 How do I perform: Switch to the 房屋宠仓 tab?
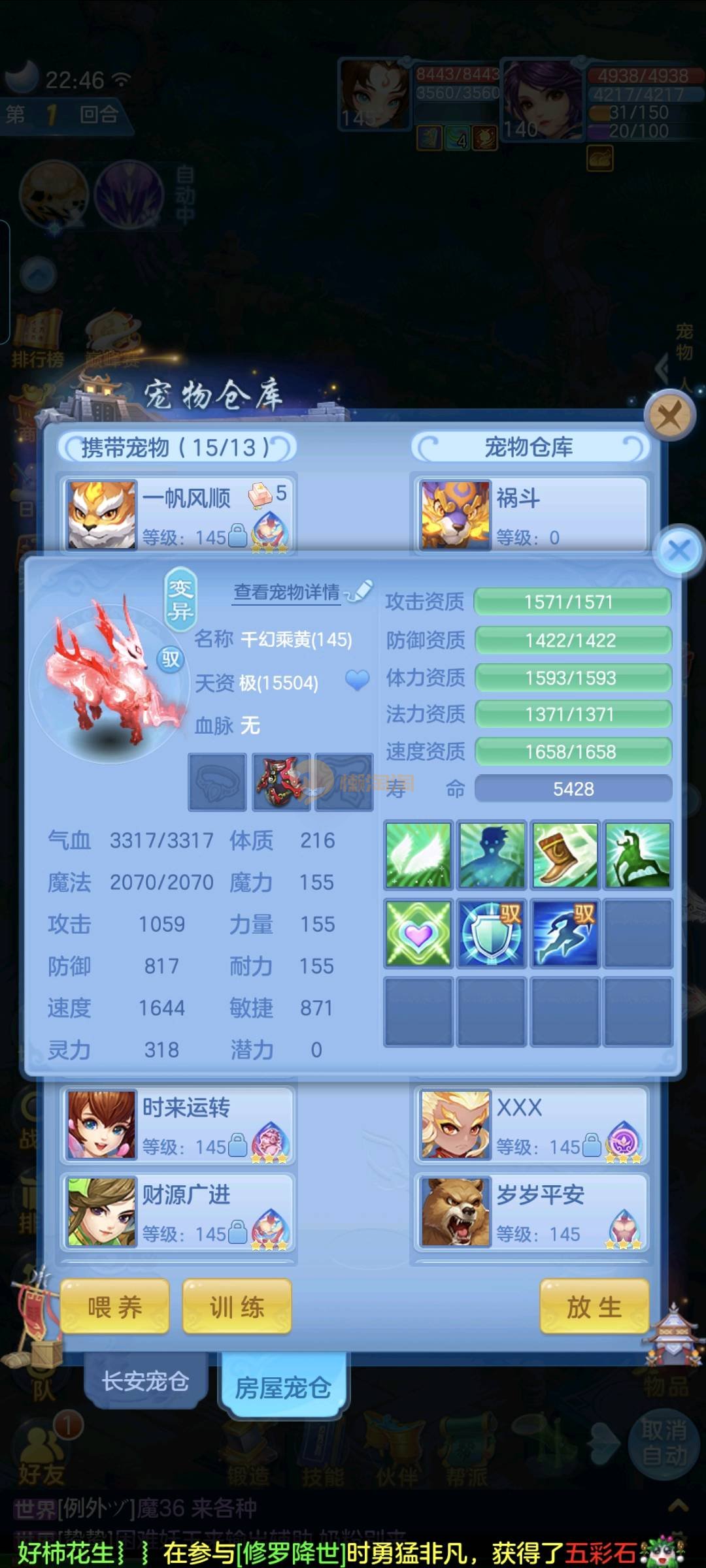tap(283, 1386)
